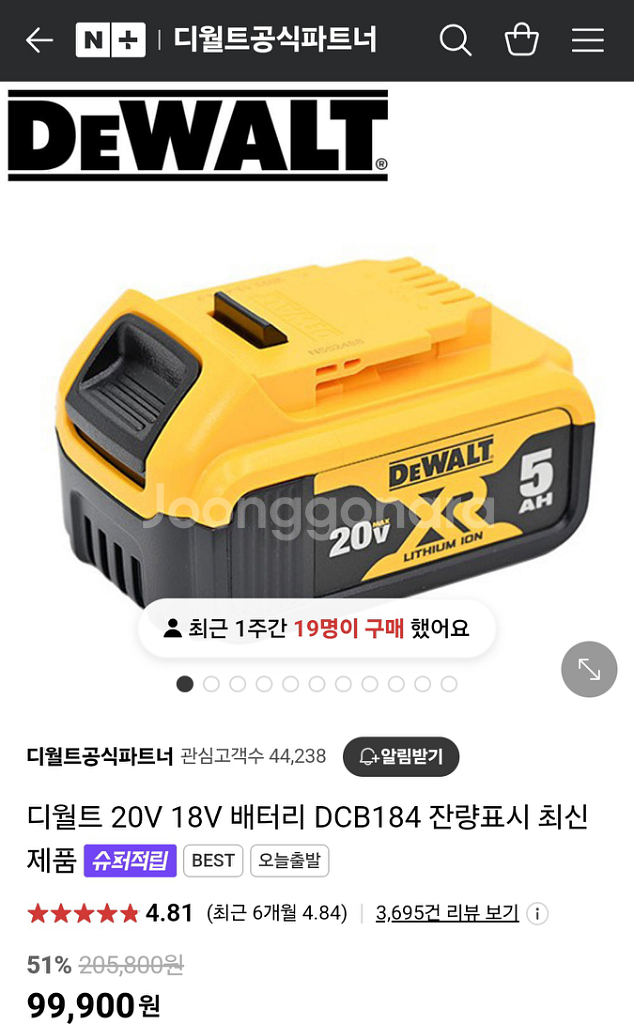Go back using the arrow icon

tap(39, 40)
